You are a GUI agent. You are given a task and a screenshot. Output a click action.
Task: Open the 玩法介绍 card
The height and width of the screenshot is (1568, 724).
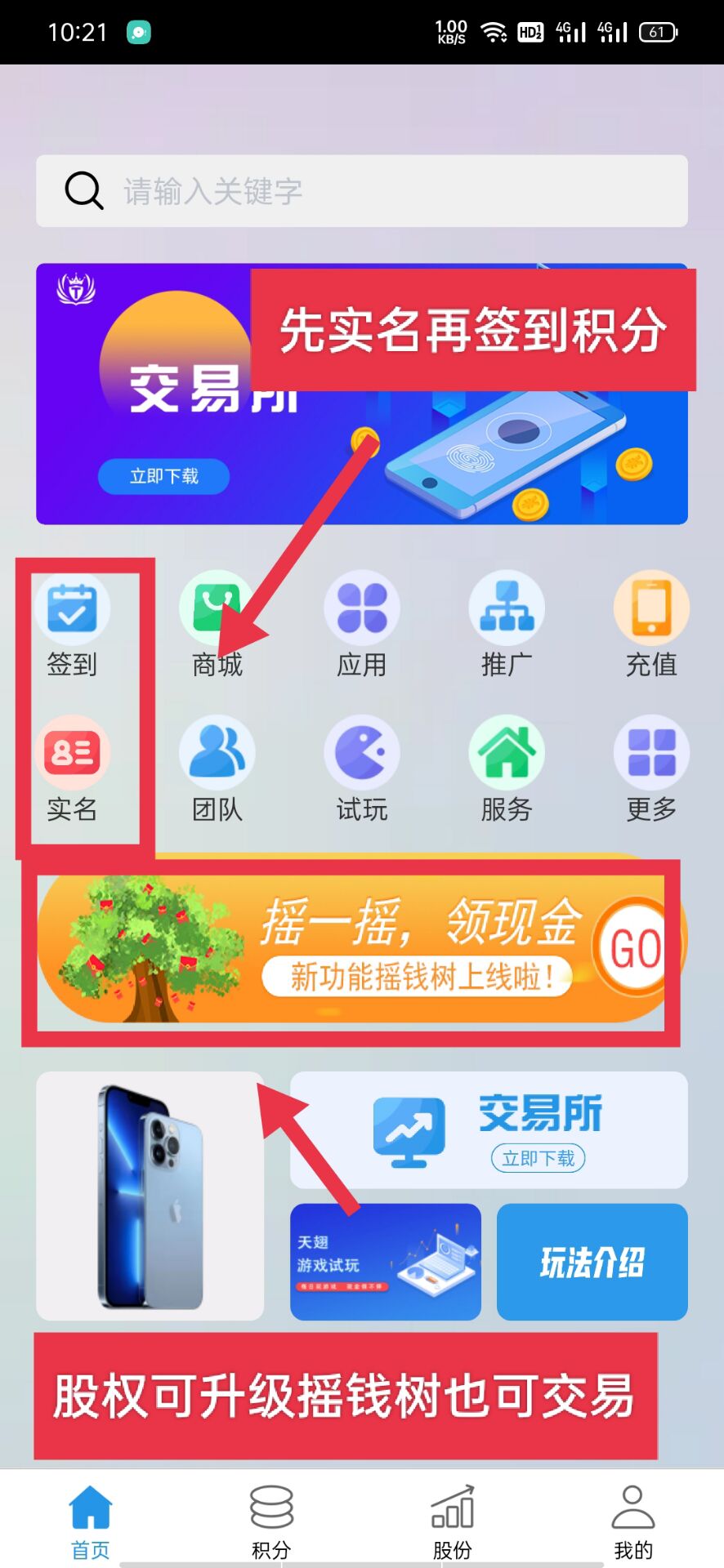point(592,1262)
